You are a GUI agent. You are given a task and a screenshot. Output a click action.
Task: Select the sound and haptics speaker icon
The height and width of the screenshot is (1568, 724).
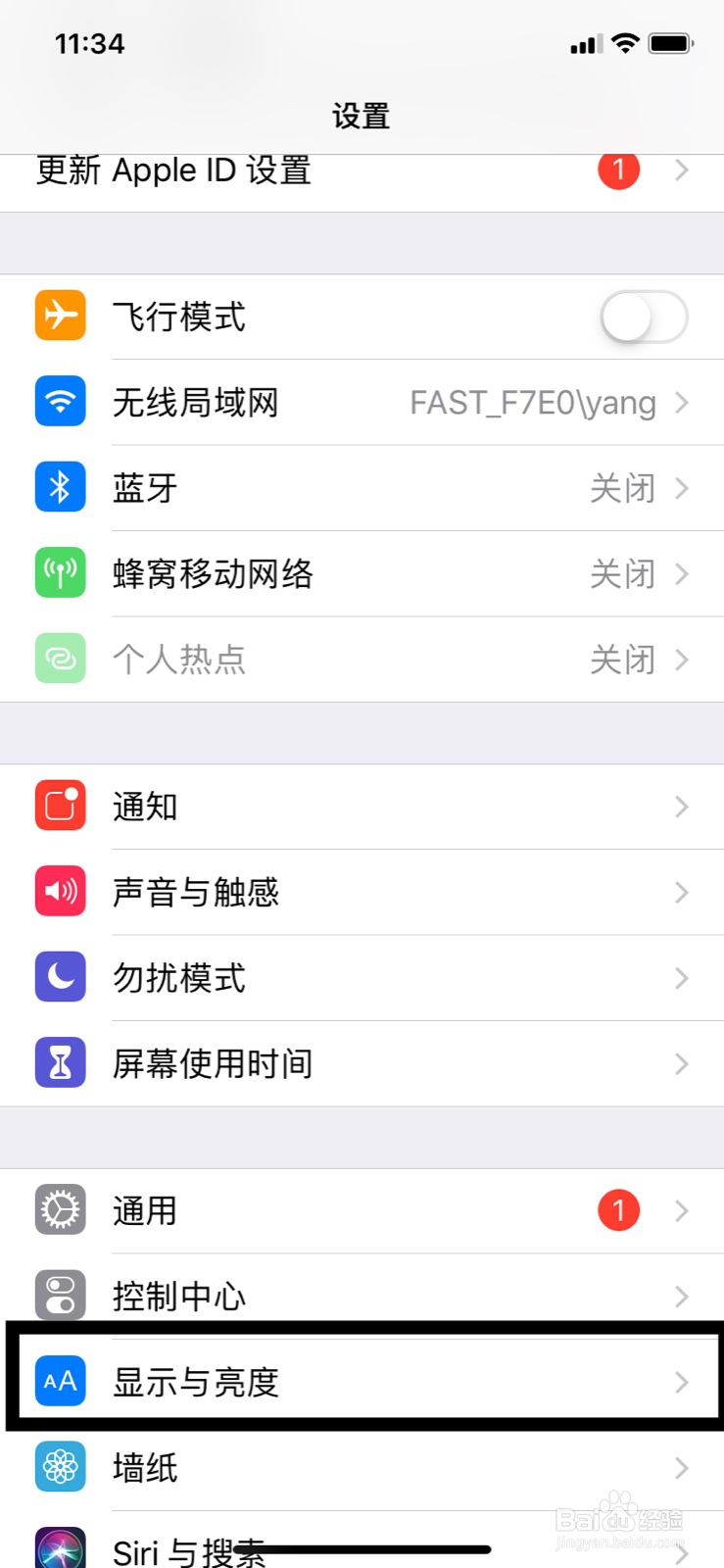tap(60, 892)
